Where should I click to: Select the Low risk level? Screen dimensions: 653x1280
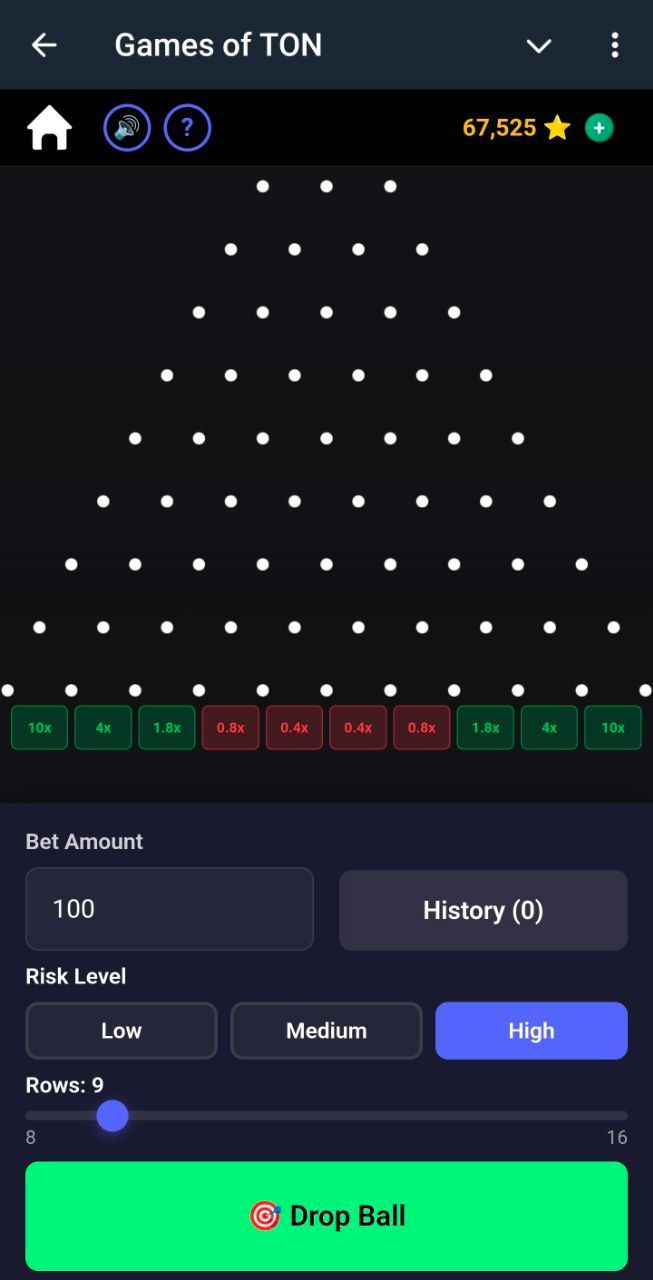pyautogui.click(x=121, y=1031)
